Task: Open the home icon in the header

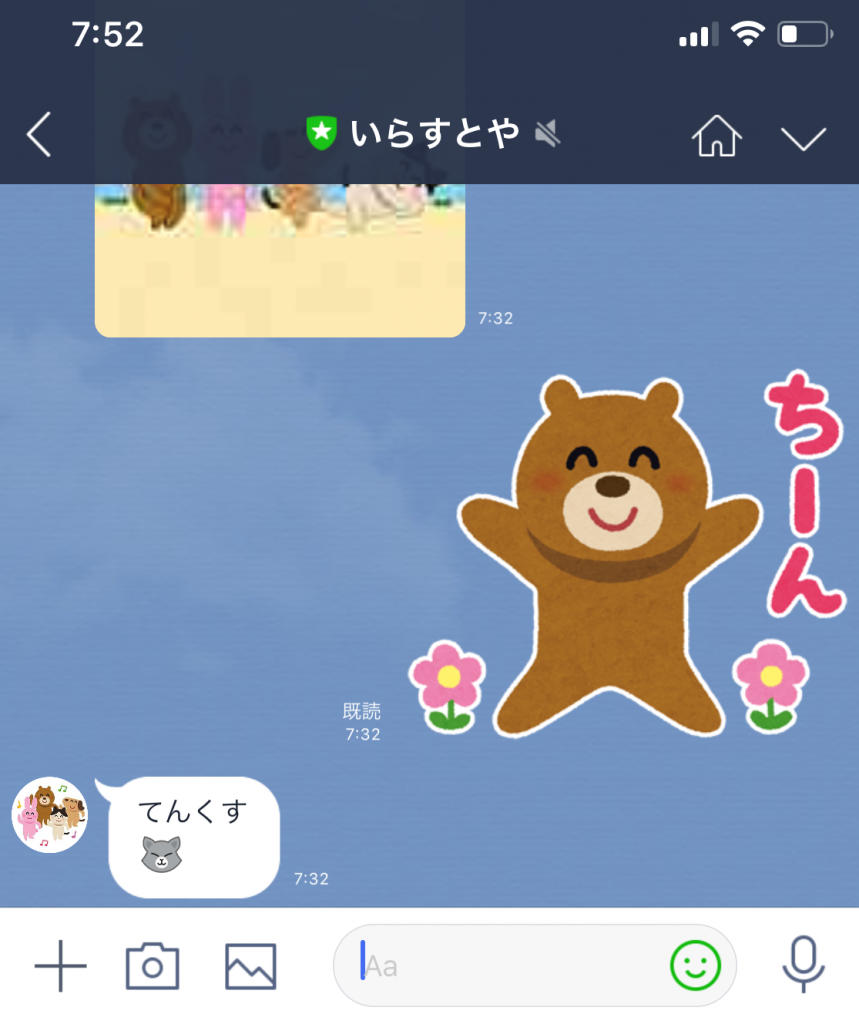Action: pyautogui.click(x=717, y=136)
